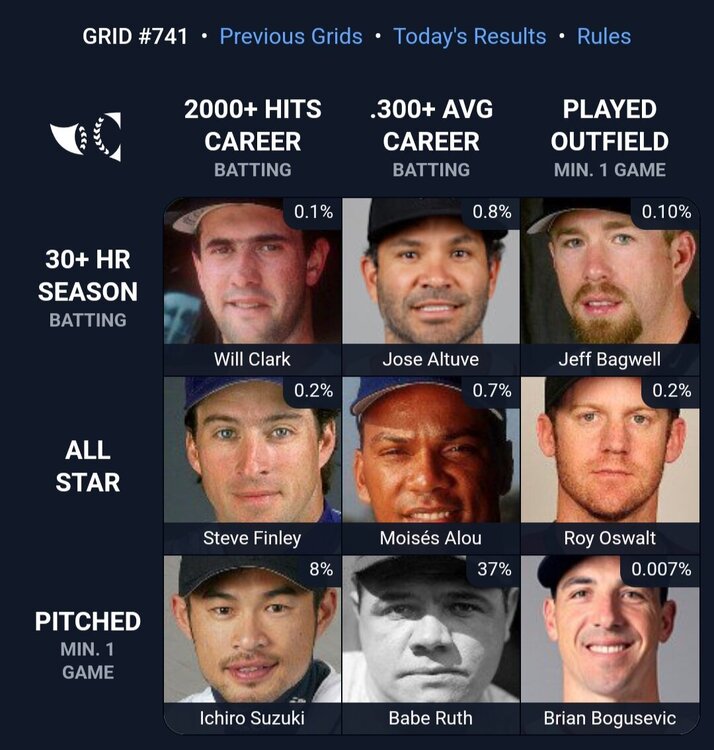Image resolution: width=714 pixels, height=750 pixels.
Task: Tap the Will Clark grid cell
Action: click(252, 285)
